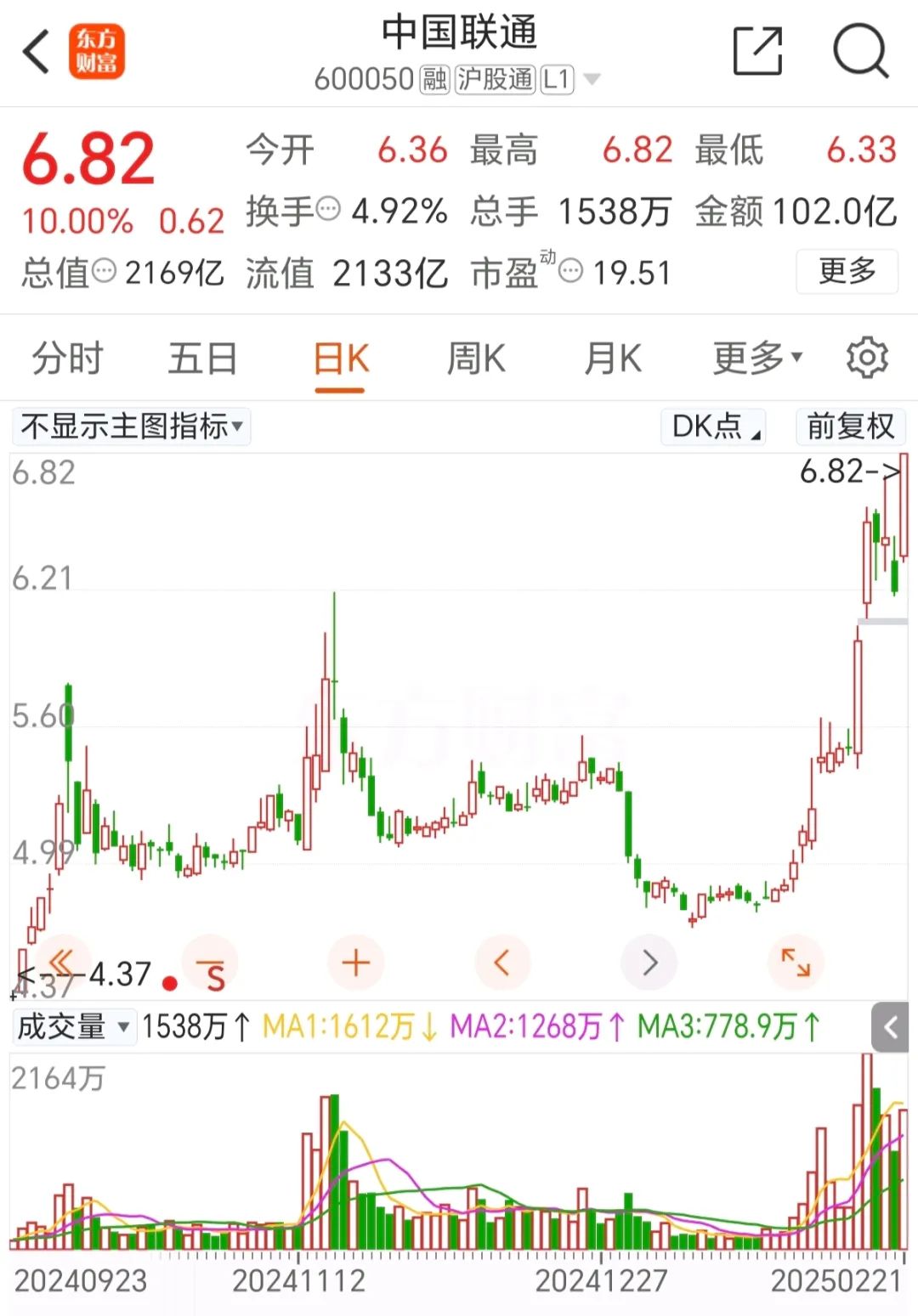Expand the 更多 chart period dropdown
918x1316 pixels.
click(x=753, y=358)
